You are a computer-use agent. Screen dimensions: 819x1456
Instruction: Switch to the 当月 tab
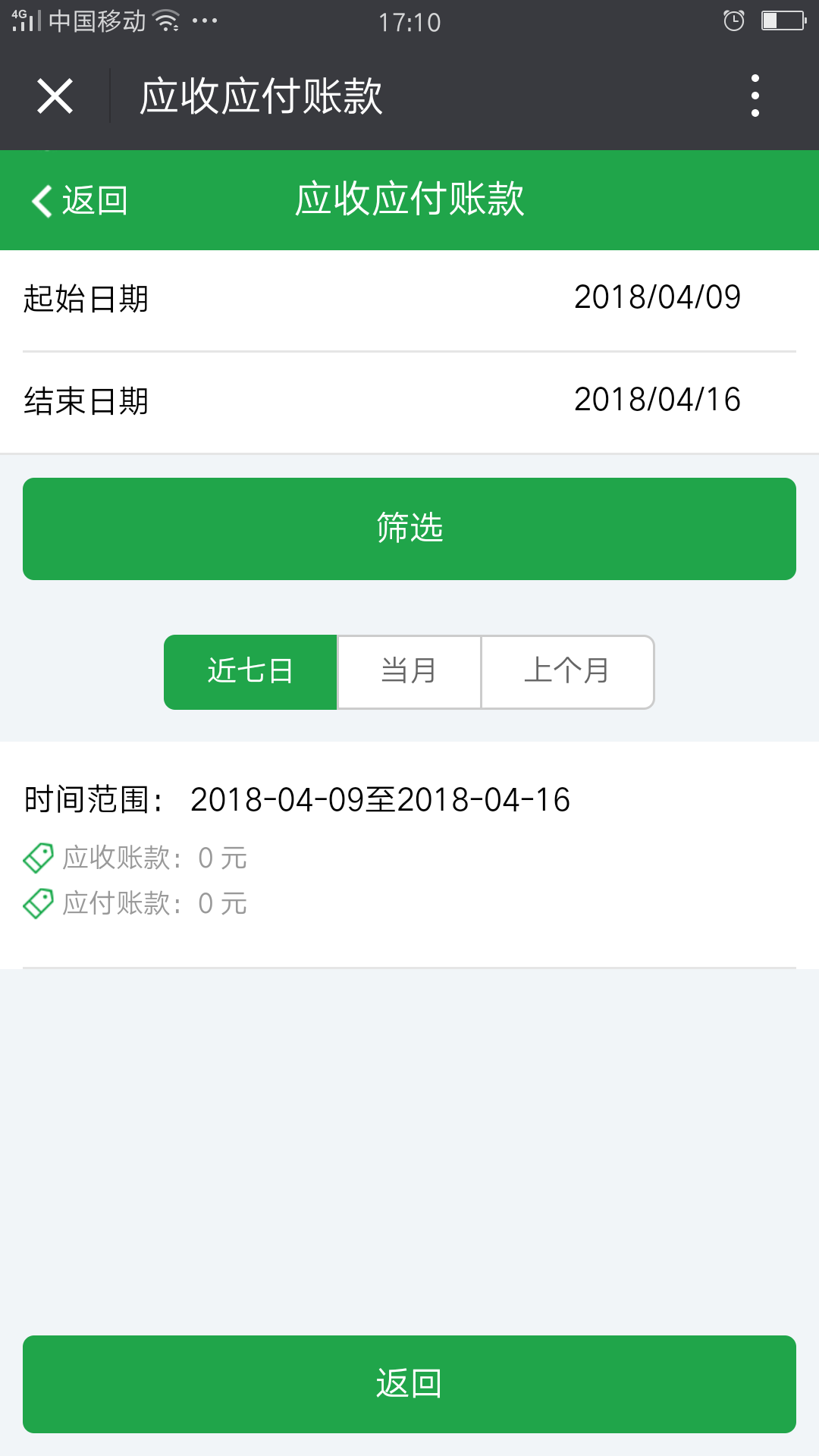tap(409, 672)
